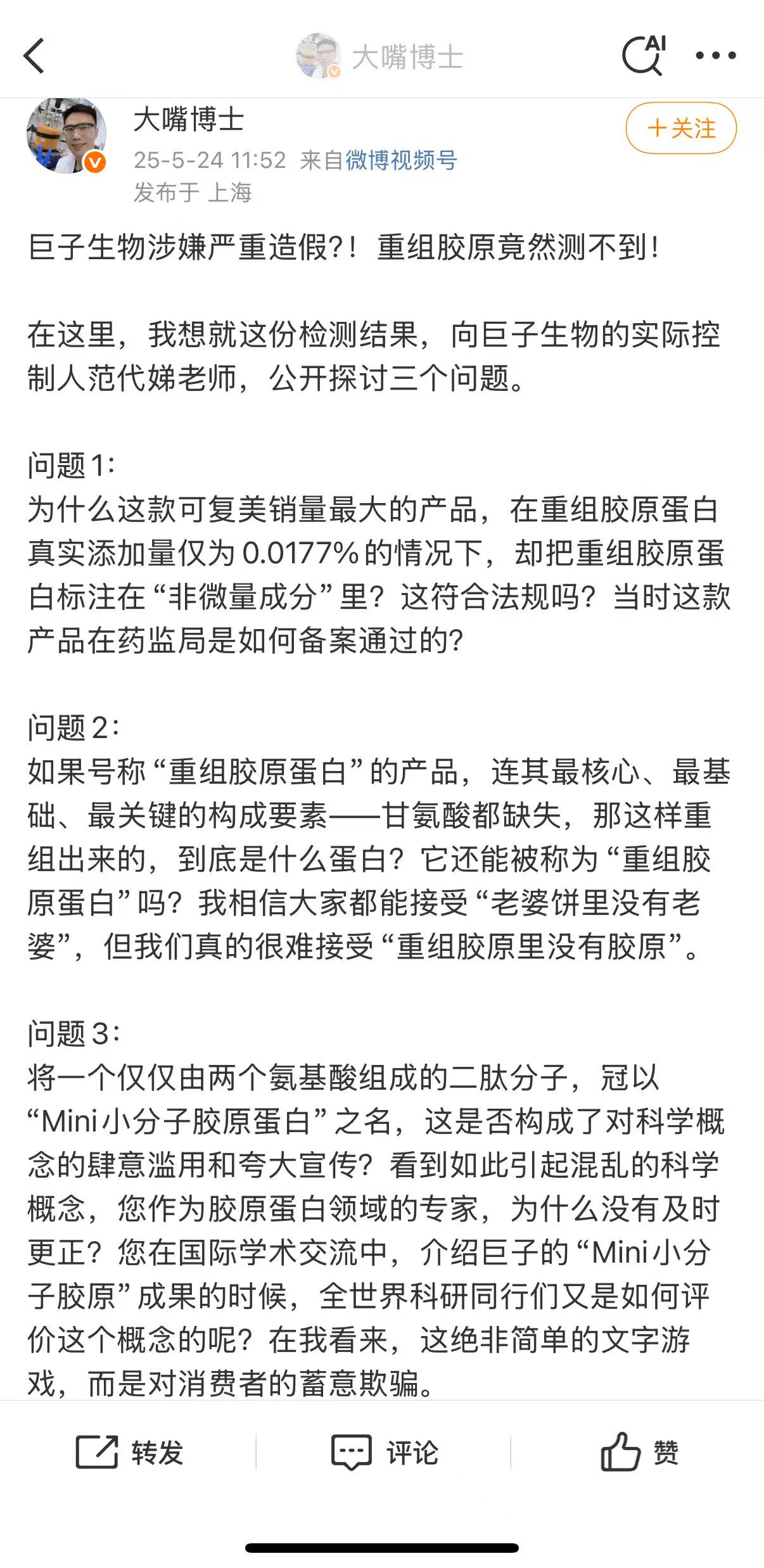Image resolution: width=764 pixels, height=1568 pixels.
Task: Repost this post via 转发
Action: click(x=130, y=1453)
